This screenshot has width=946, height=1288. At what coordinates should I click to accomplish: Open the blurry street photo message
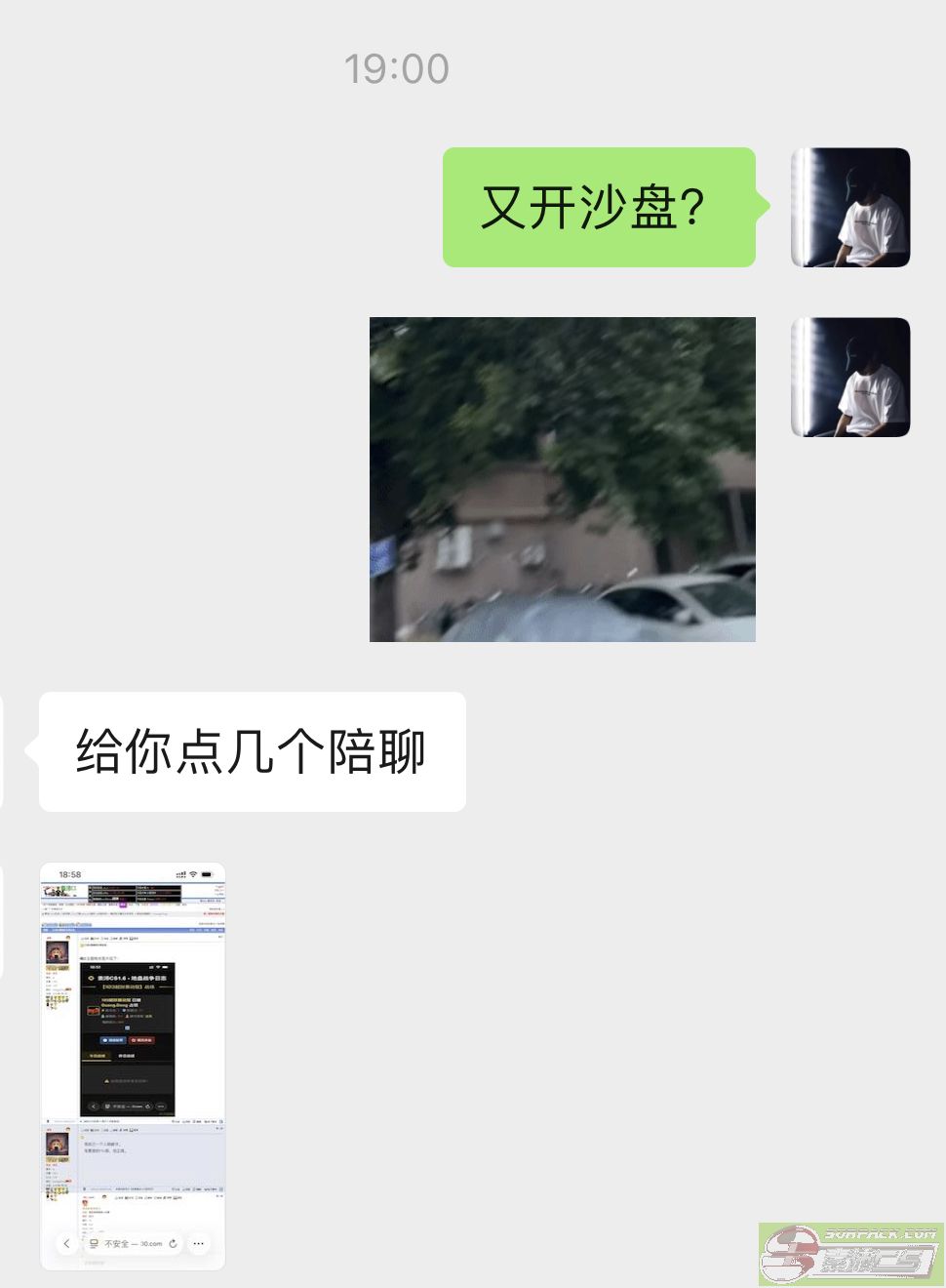point(562,479)
